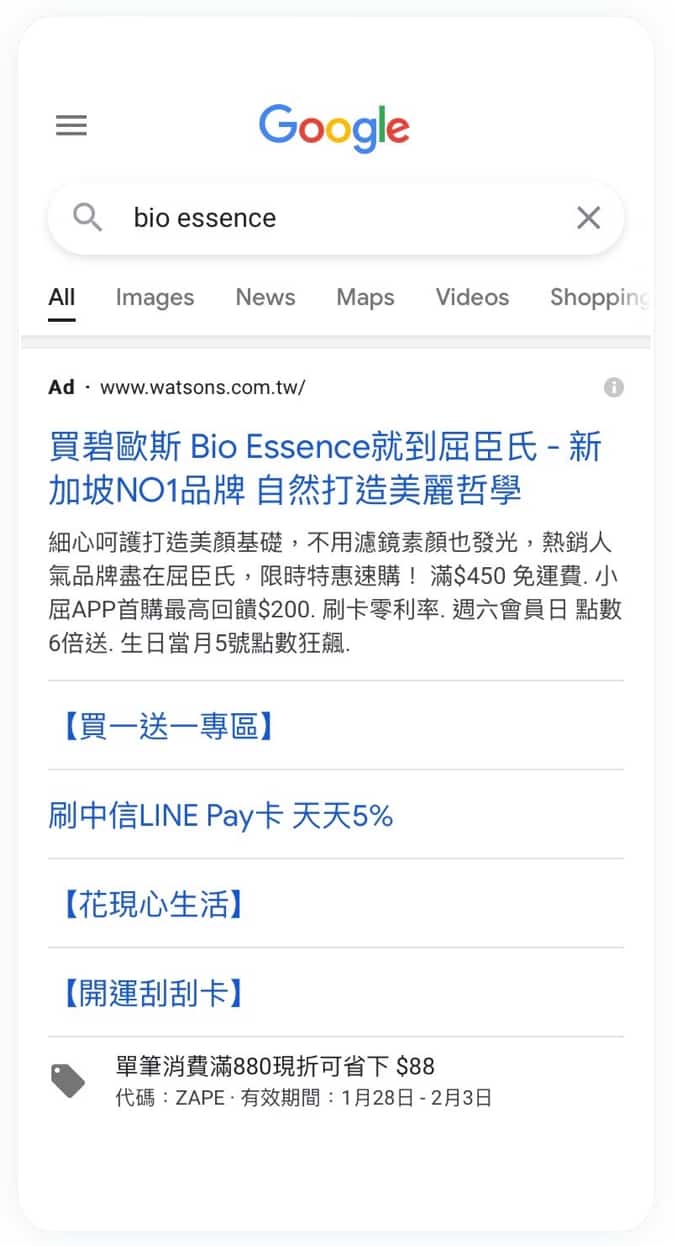Tap the search field with bio essence
Viewport: 675px width, 1246px height.
[336, 218]
